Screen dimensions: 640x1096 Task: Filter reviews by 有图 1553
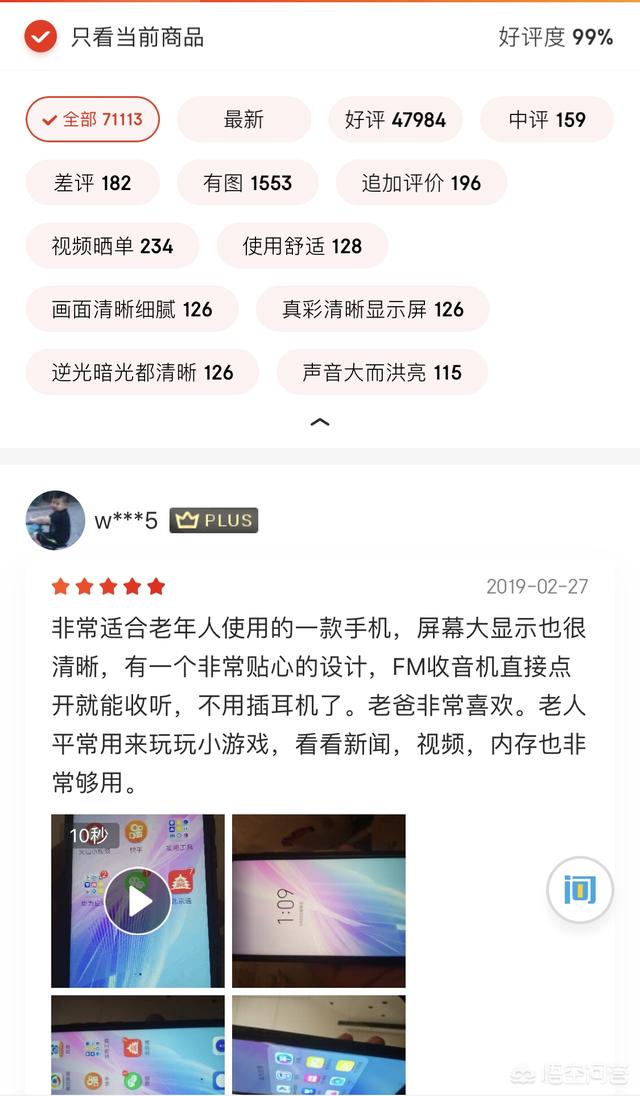[247, 183]
